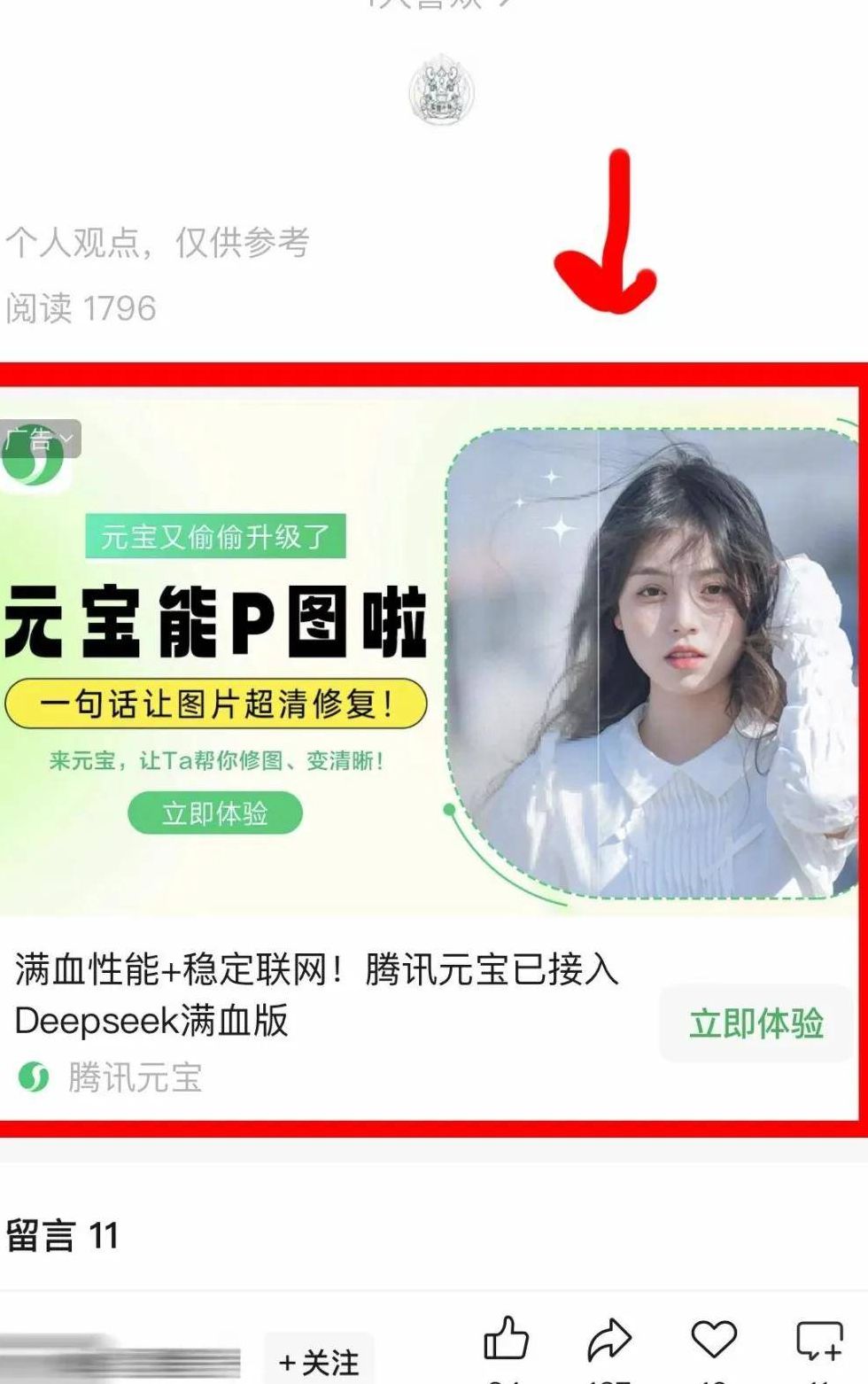This screenshot has width=868, height=1384.
Task: Share the article via the arrow icon
Action: coord(609,1339)
